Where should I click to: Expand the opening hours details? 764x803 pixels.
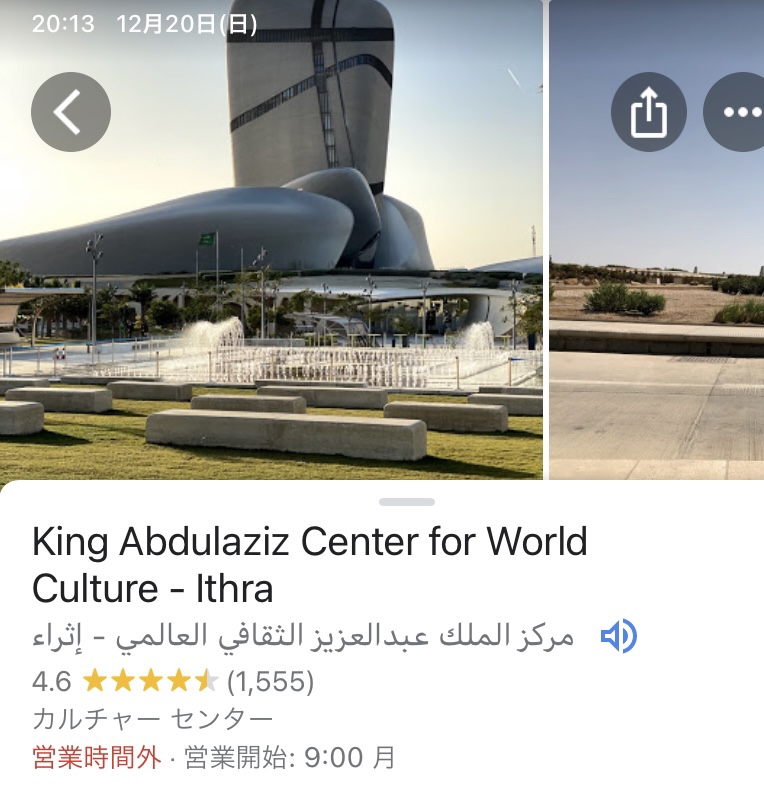pyautogui.click(x=214, y=757)
